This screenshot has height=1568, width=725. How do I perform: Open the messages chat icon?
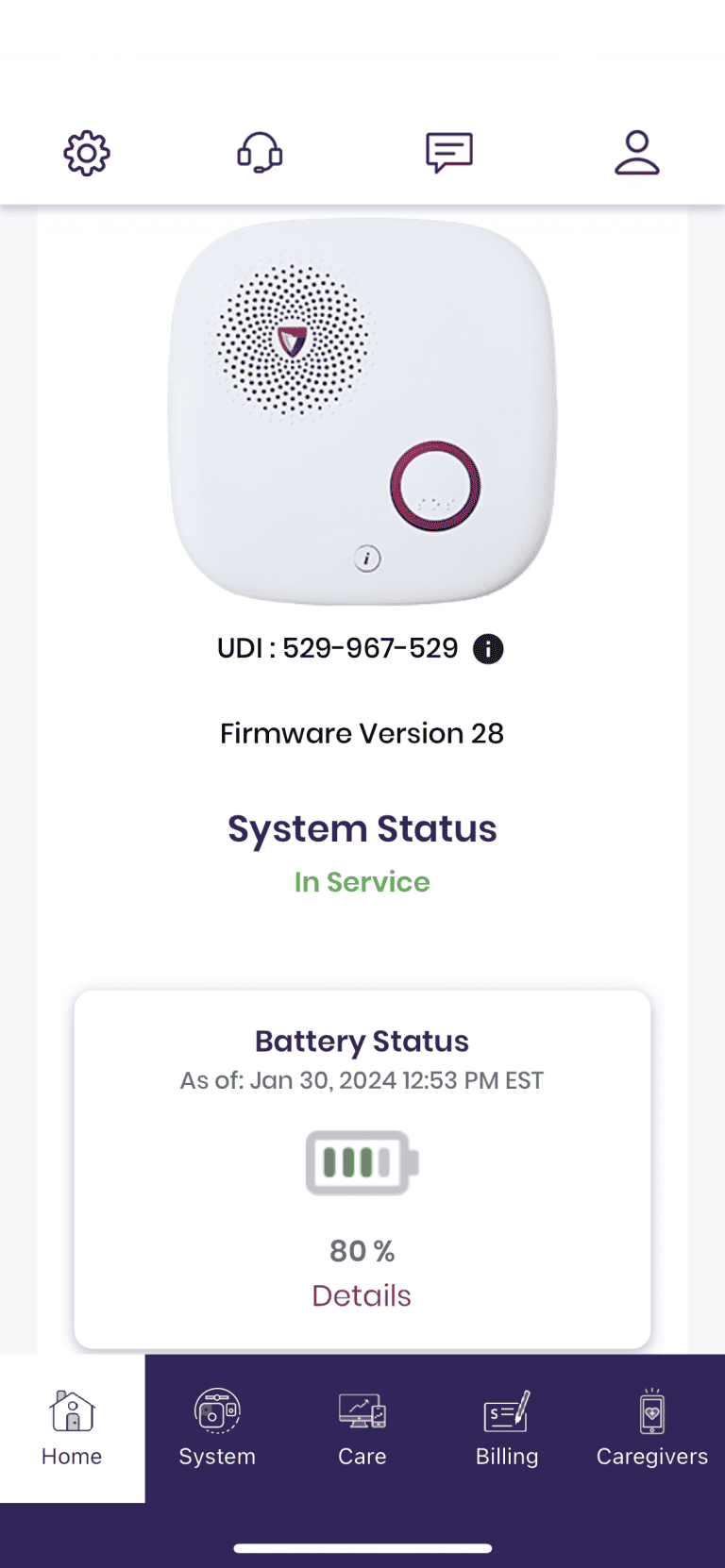tap(448, 153)
